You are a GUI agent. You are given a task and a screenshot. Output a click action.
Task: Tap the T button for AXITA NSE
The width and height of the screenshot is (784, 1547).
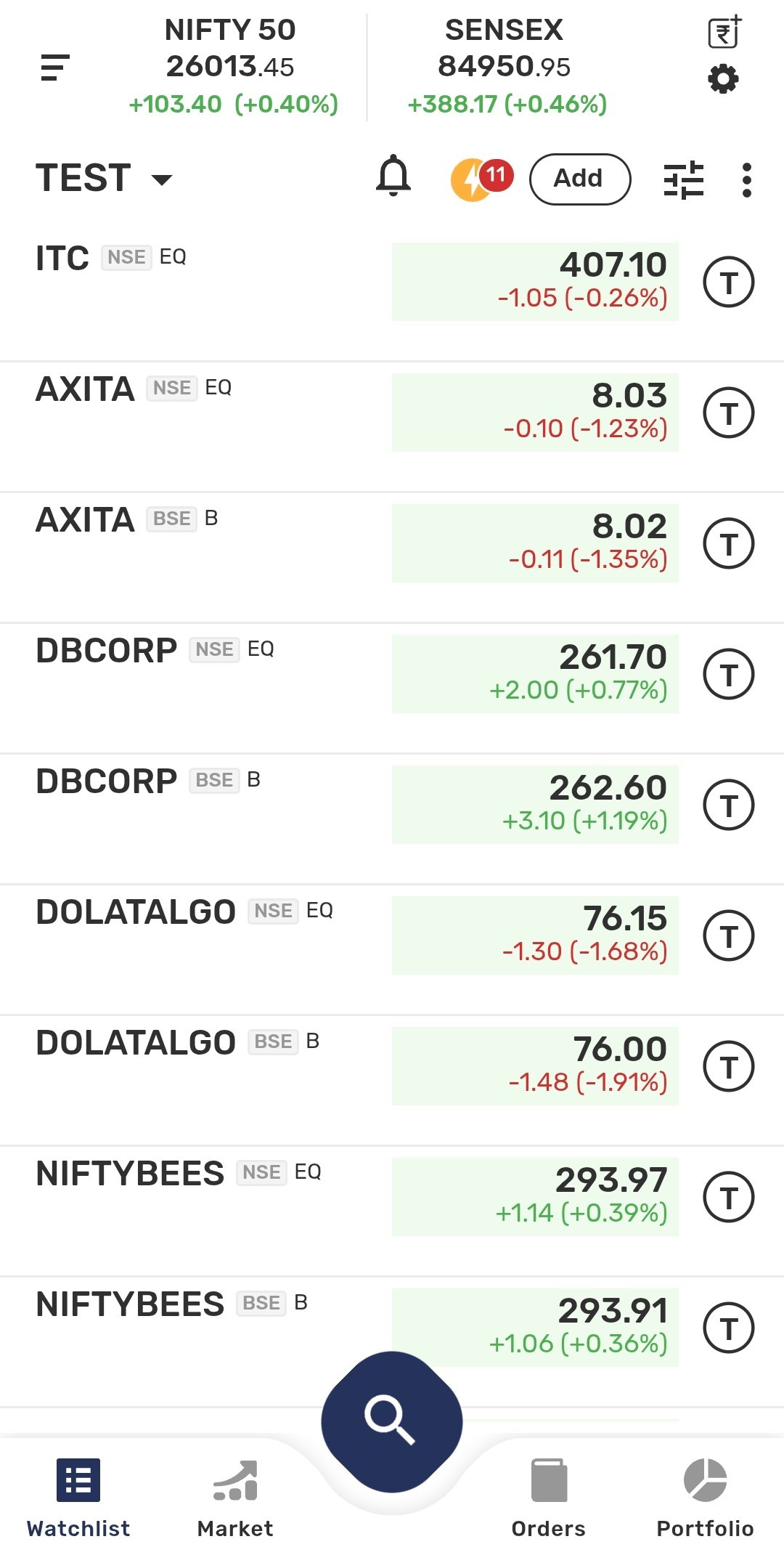point(729,413)
